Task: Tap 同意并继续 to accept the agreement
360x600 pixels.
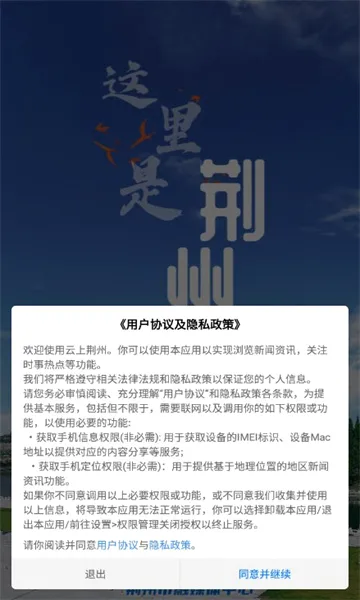Action: pyautogui.click(x=264, y=574)
